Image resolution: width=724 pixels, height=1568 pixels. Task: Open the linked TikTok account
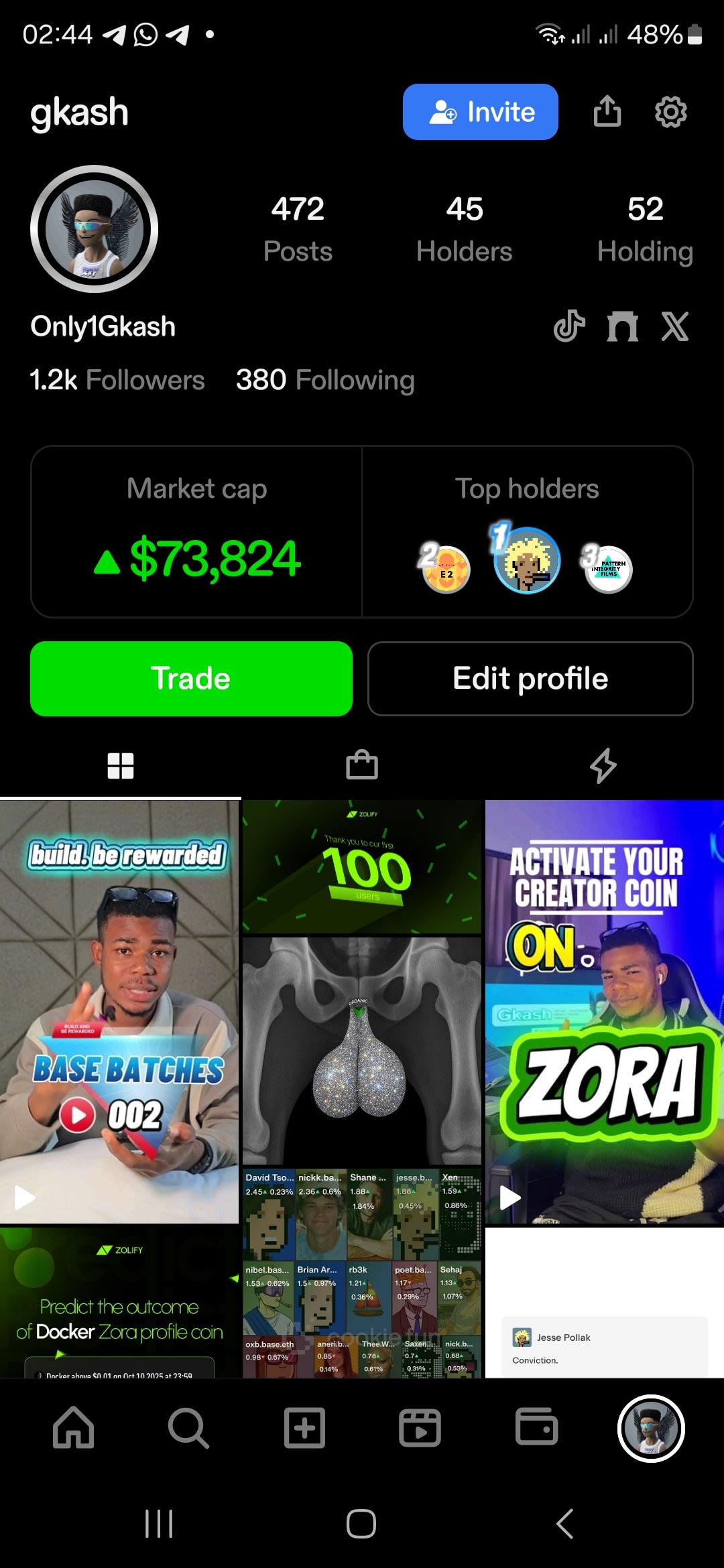pos(569,326)
